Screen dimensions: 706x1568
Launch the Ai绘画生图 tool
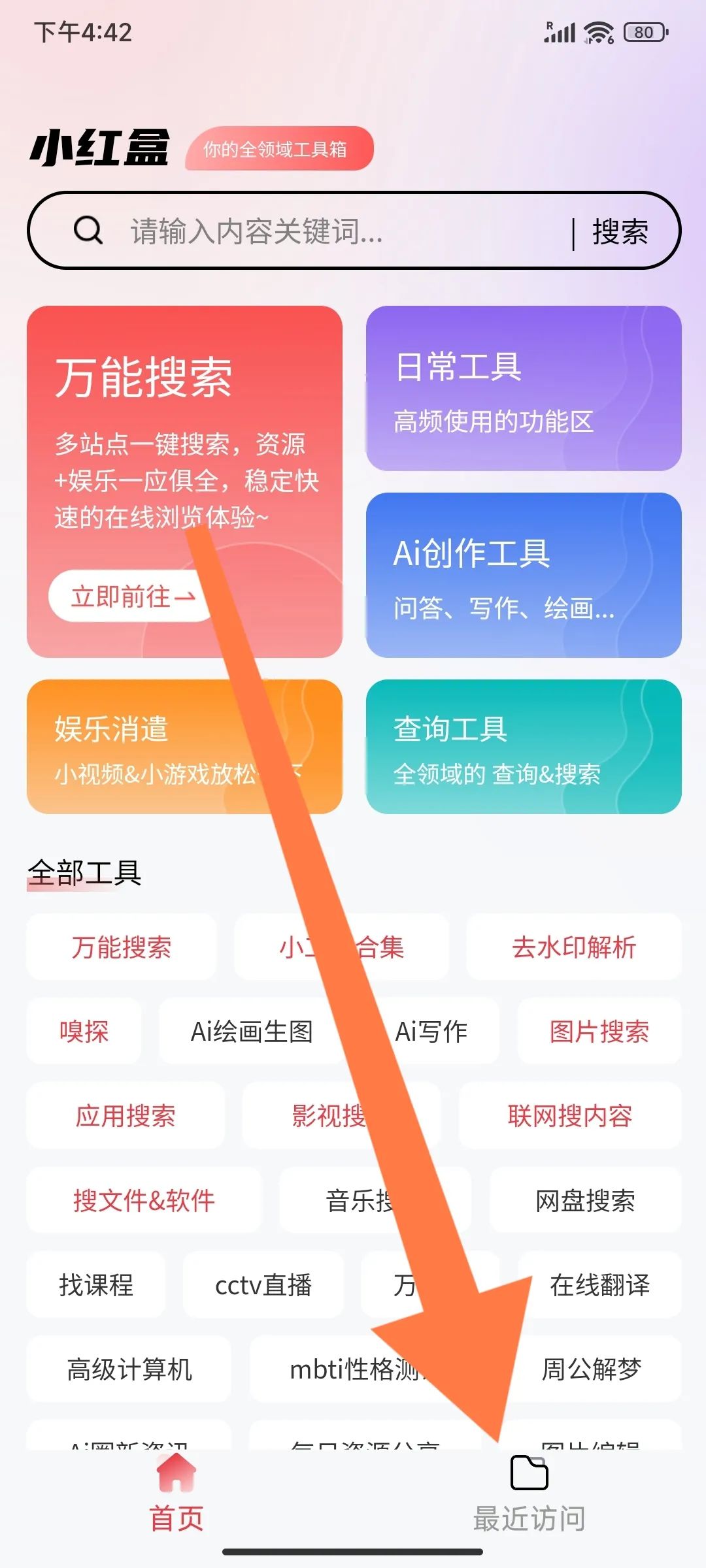click(252, 1031)
